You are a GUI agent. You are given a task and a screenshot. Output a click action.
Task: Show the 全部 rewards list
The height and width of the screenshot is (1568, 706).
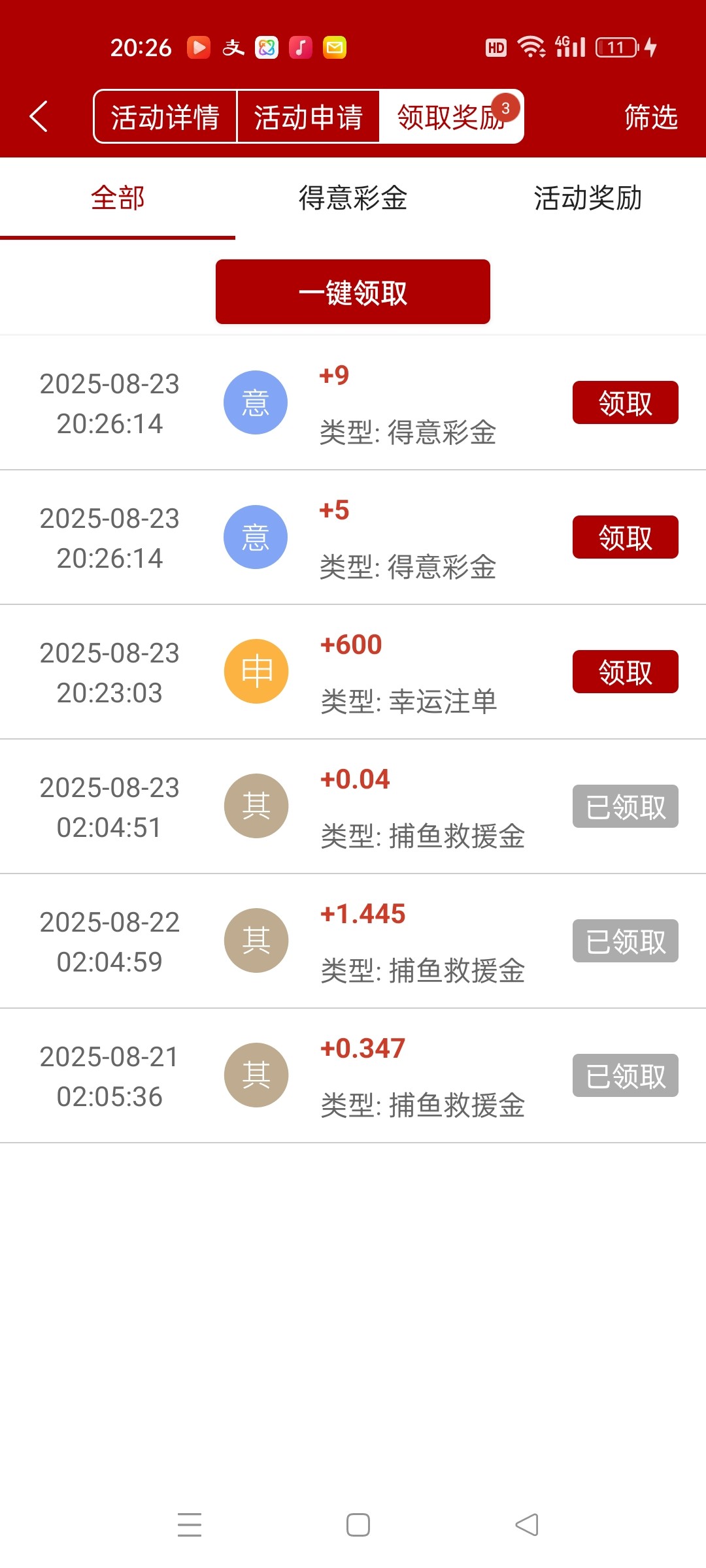click(118, 198)
